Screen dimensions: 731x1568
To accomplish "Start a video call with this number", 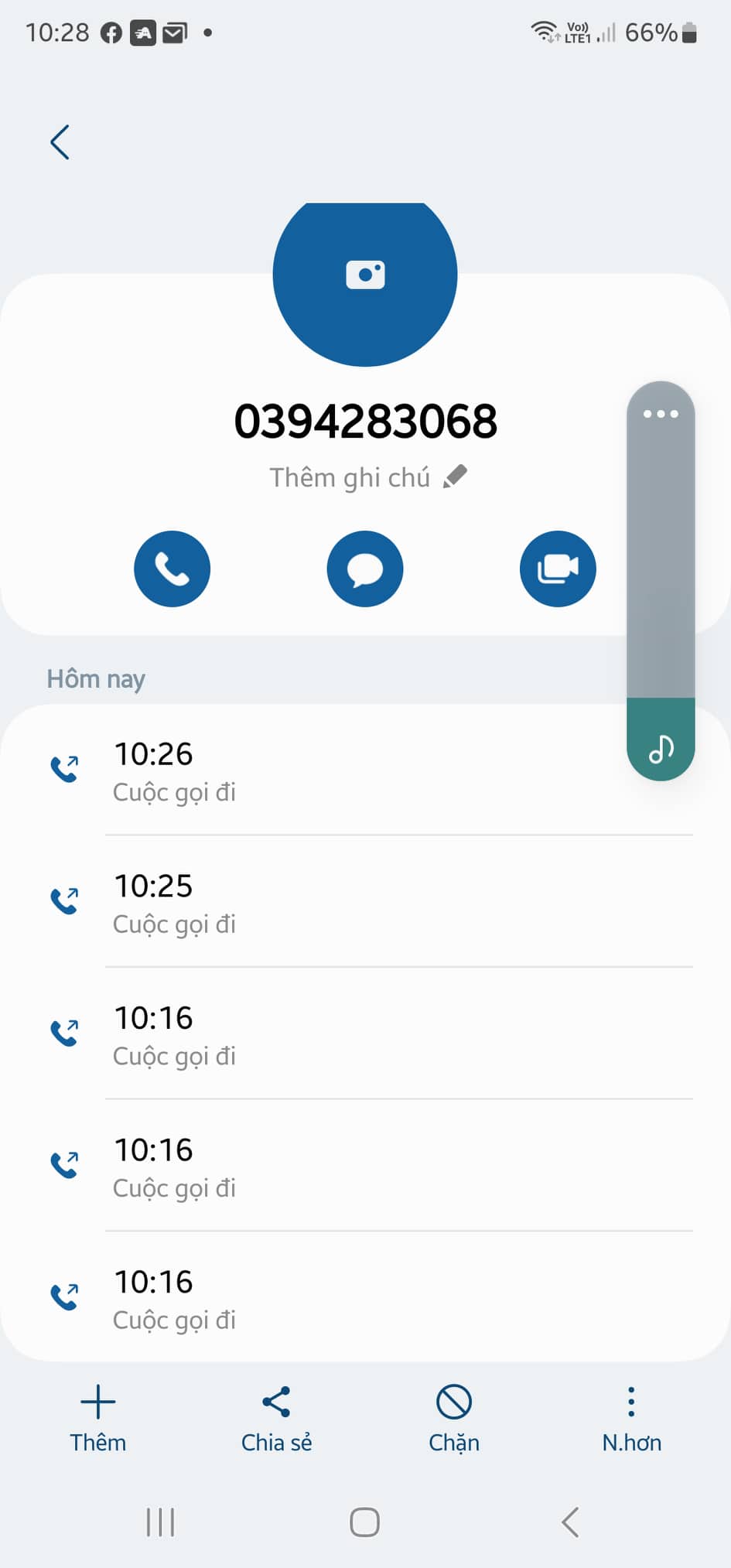I will pos(558,569).
